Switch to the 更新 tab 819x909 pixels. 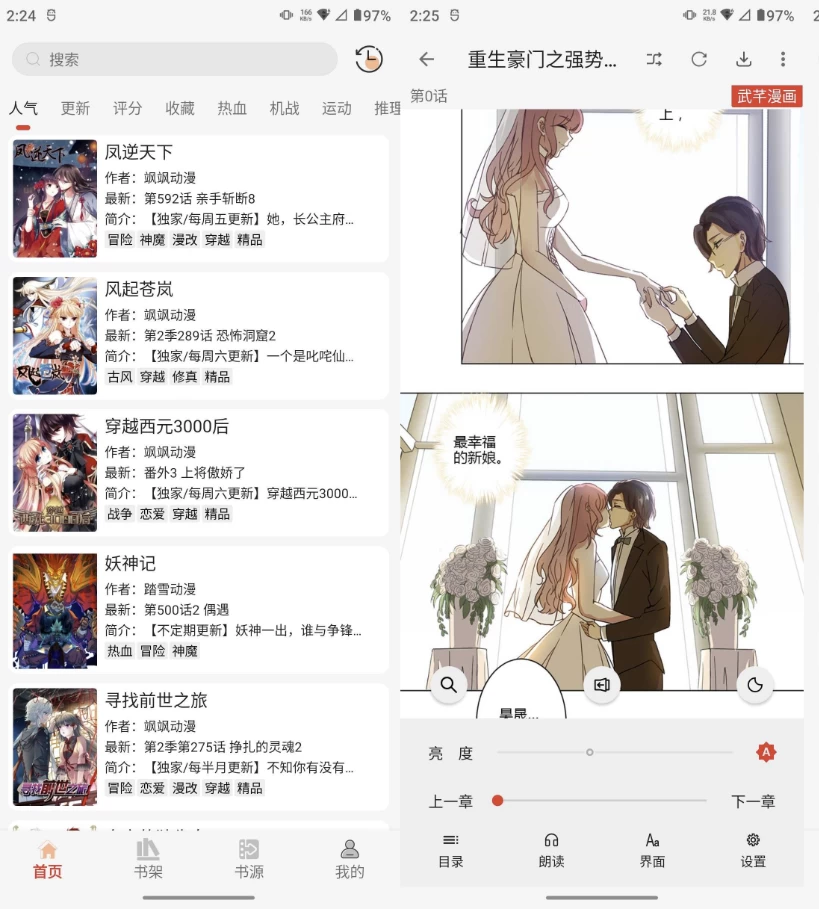75,108
